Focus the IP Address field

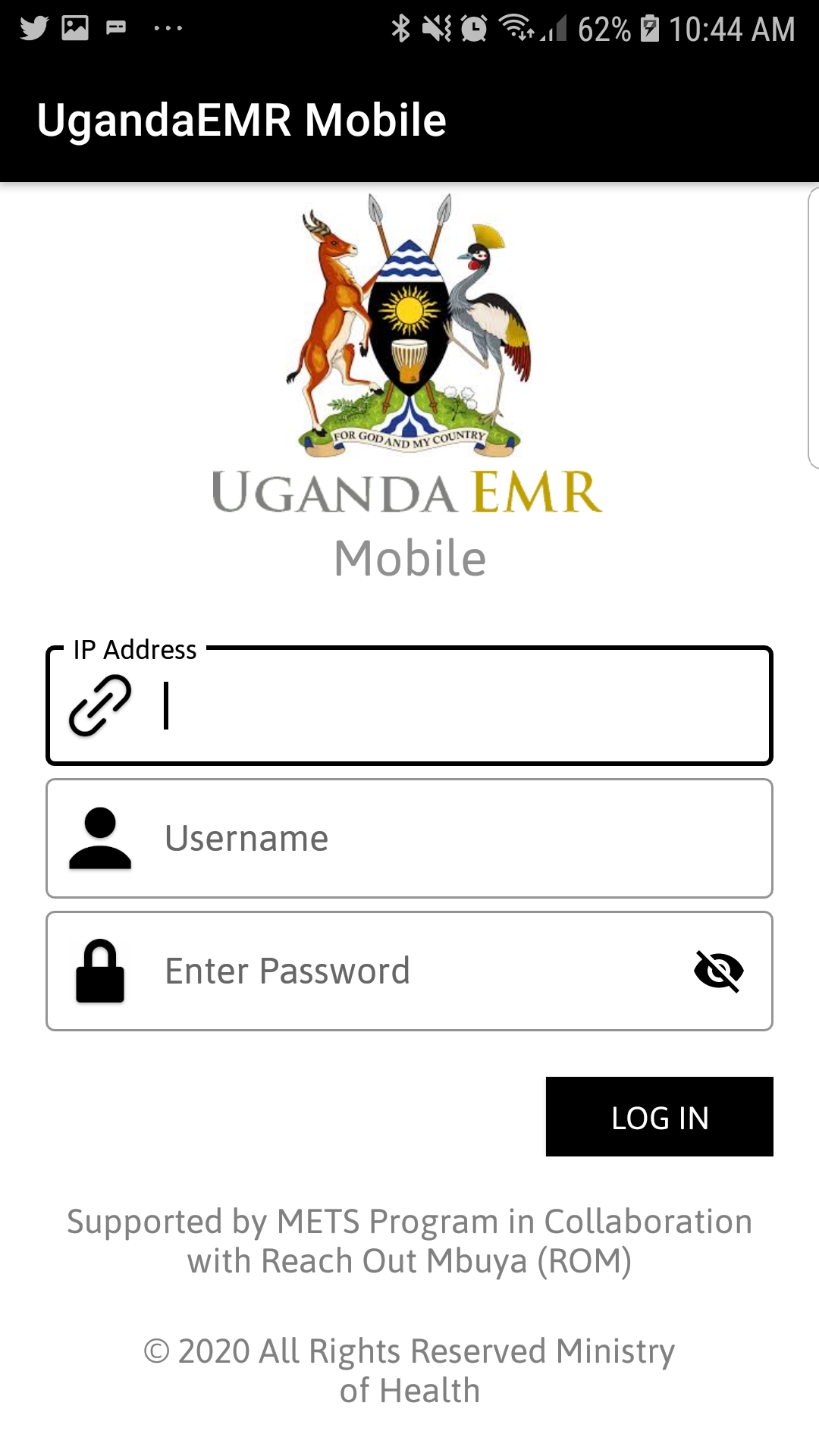pyautogui.click(x=409, y=705)
